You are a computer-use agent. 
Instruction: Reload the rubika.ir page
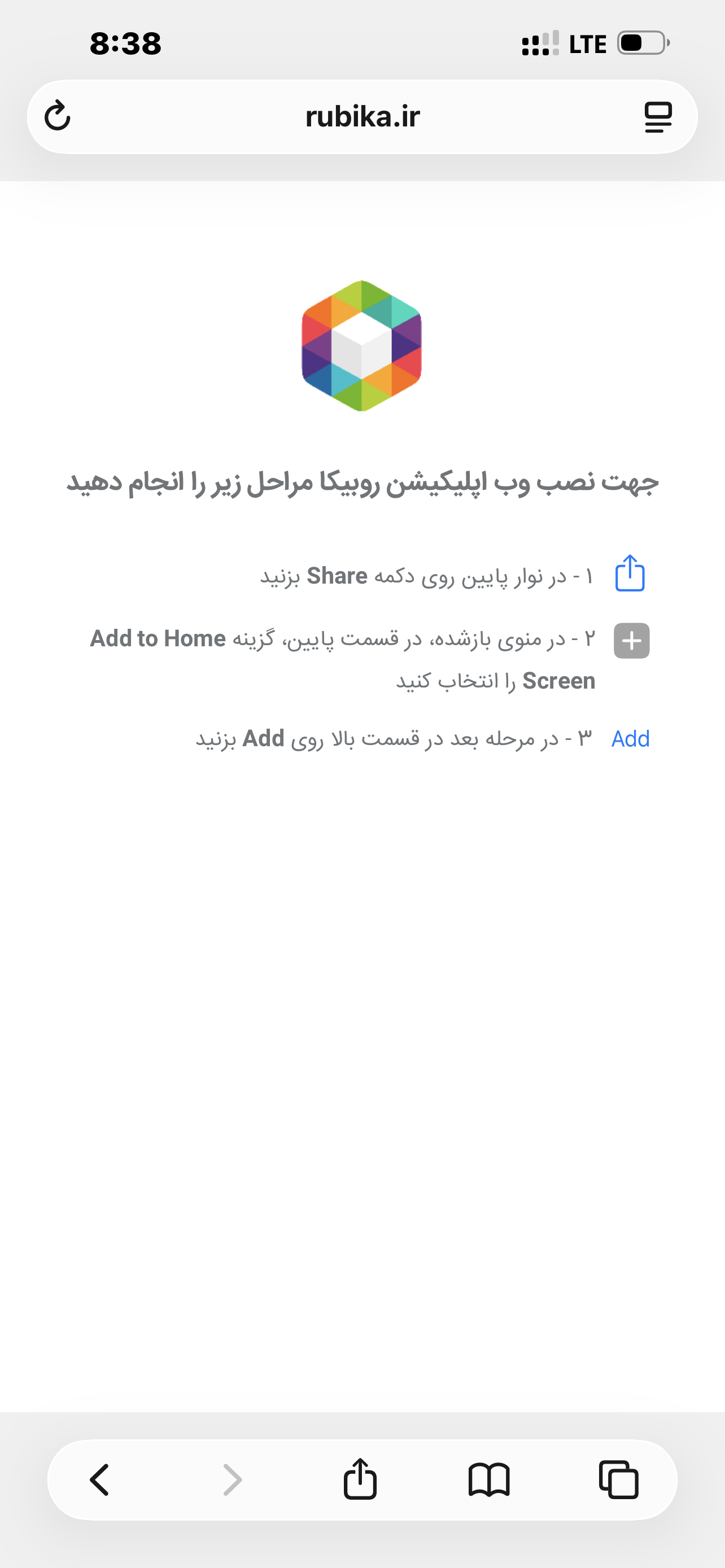click(58, 116)
